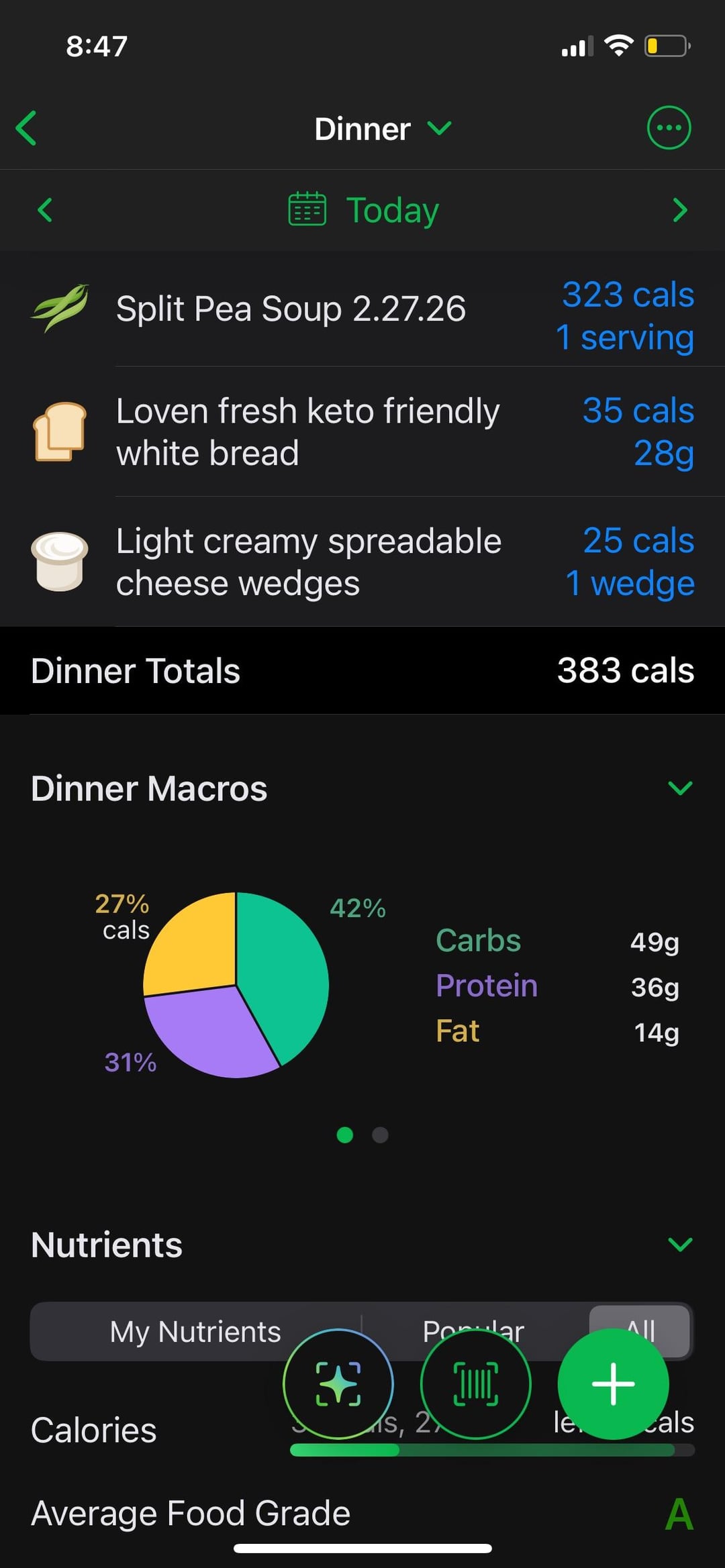
Task: Show the second macros chart page
Action: (x=380, y=1135)
